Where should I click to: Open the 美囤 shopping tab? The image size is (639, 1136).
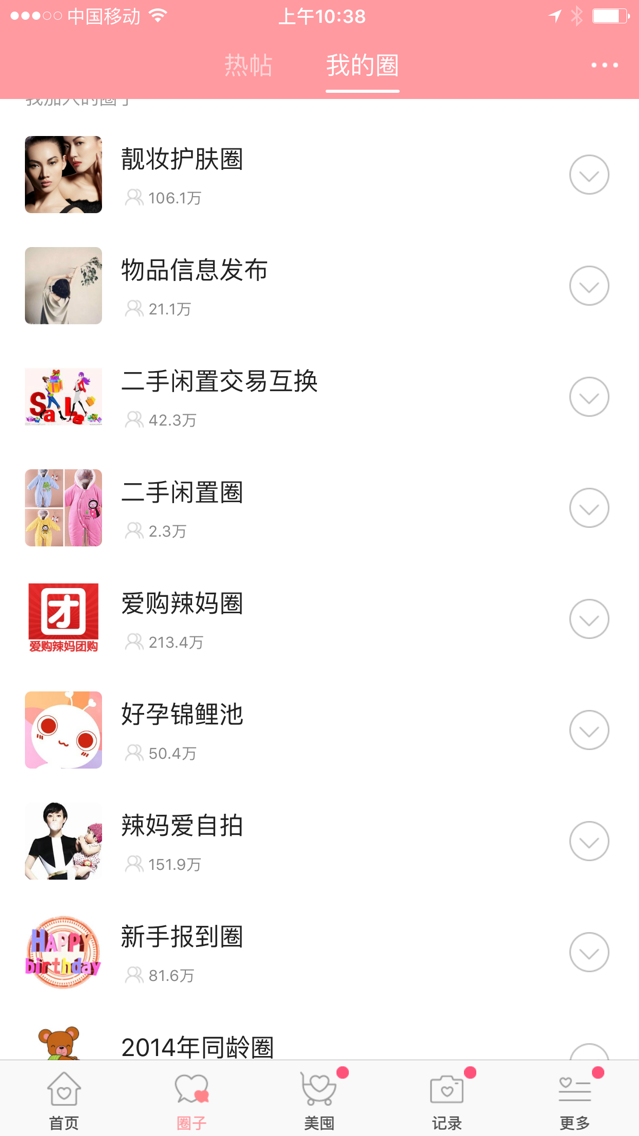click(x=319, y=1100)
